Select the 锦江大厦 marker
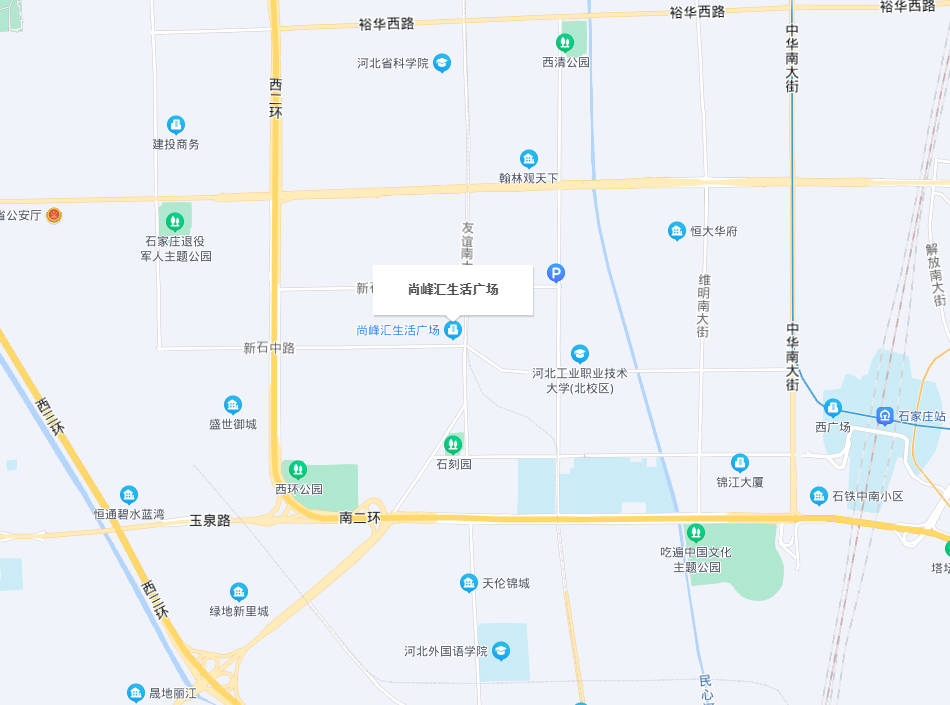 [x=740, y=463]
